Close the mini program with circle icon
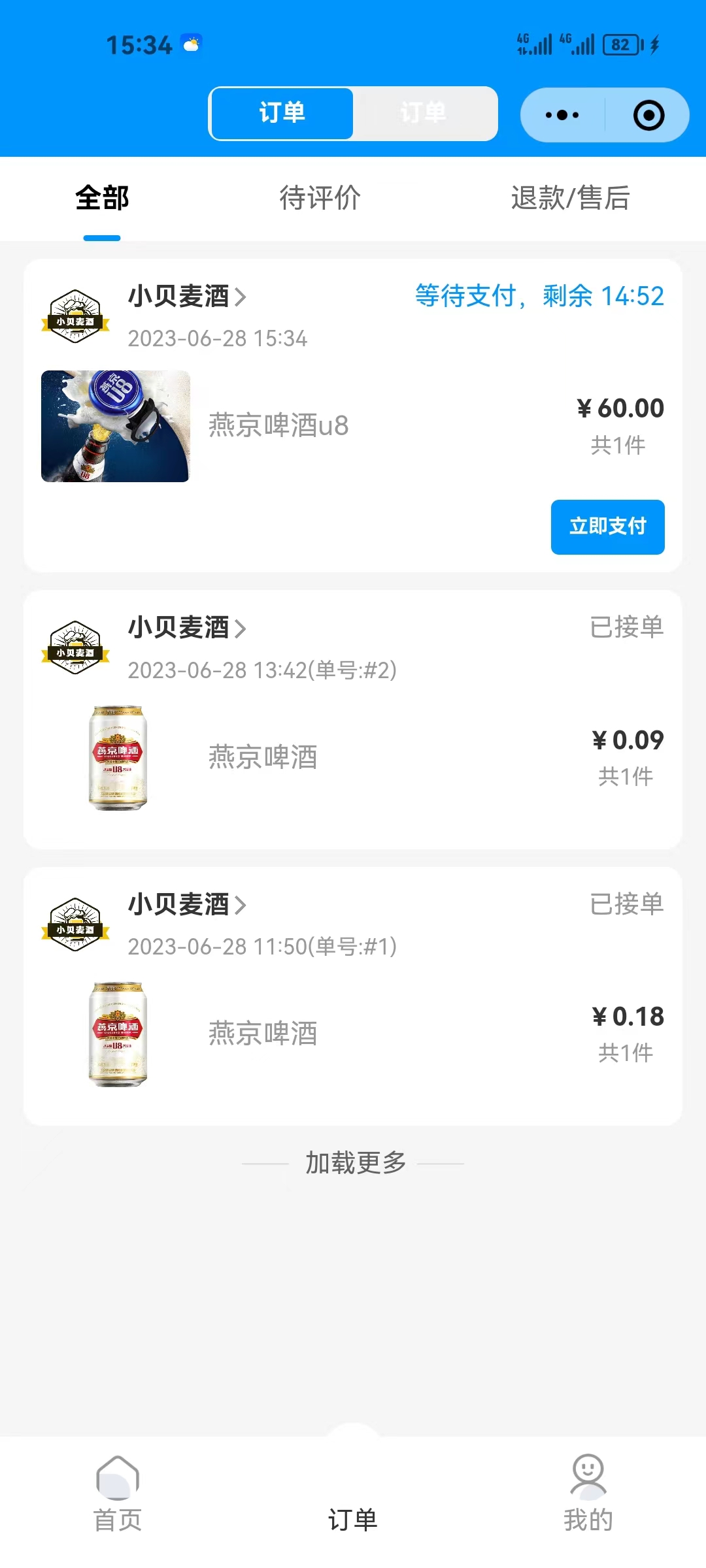This screenshot has width=706, height=1568. click(648, 116)
